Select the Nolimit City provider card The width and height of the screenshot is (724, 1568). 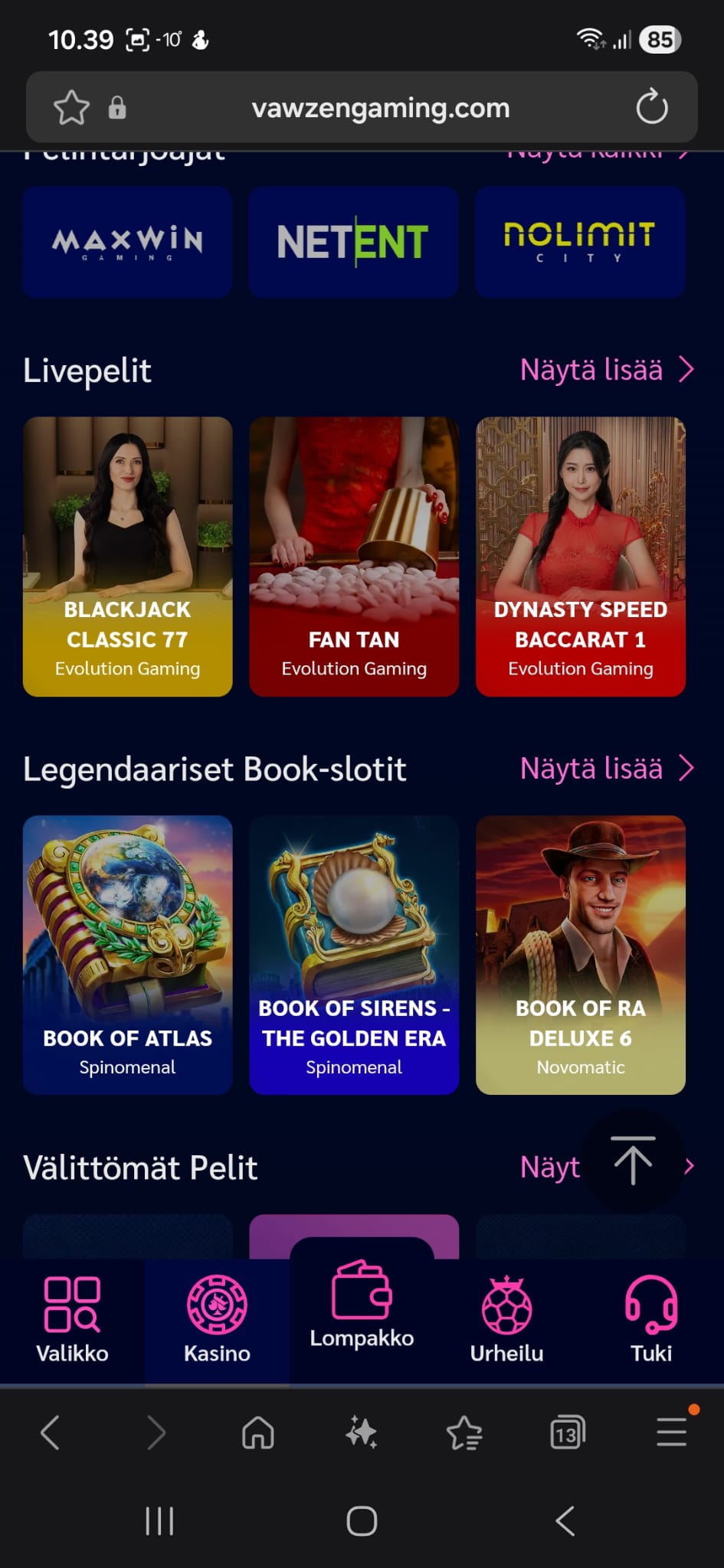[x=580, y=242]
